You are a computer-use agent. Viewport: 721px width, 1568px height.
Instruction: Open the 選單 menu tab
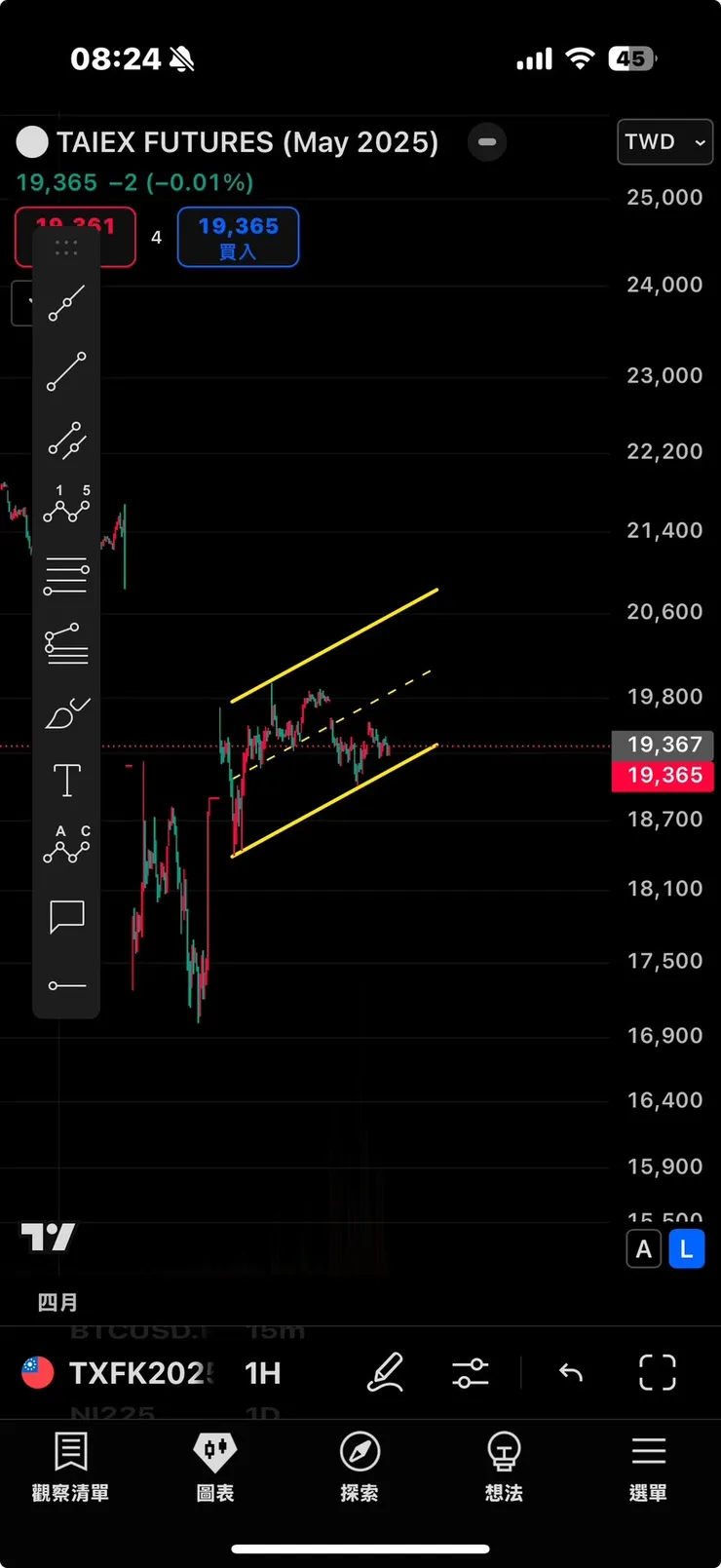coord(648,1467)
